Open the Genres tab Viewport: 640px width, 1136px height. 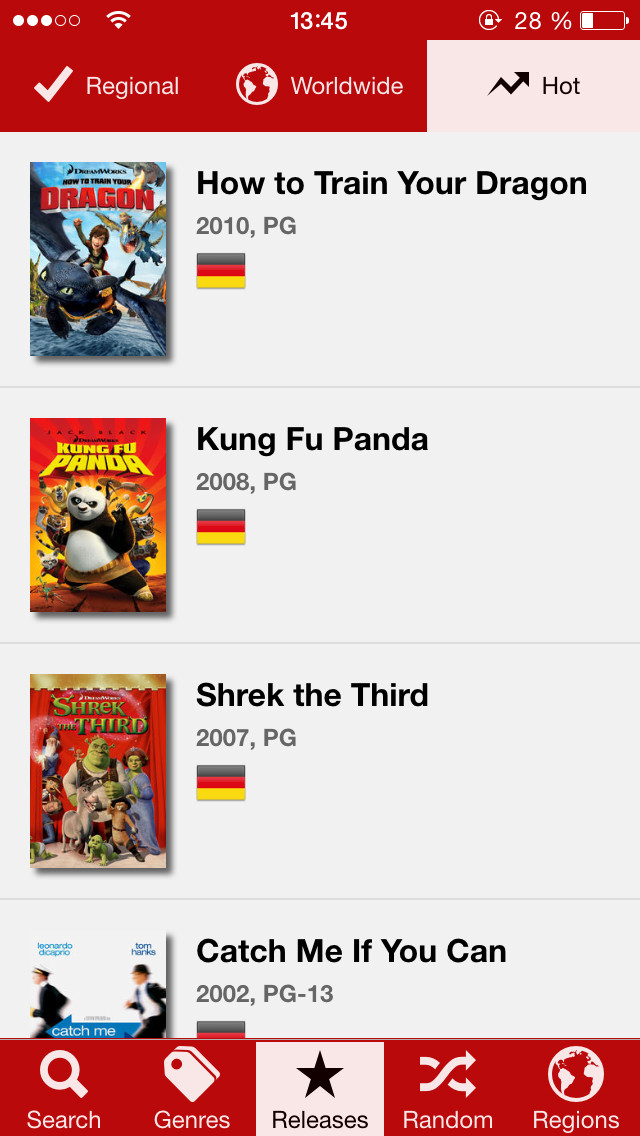pos(192,1089)
